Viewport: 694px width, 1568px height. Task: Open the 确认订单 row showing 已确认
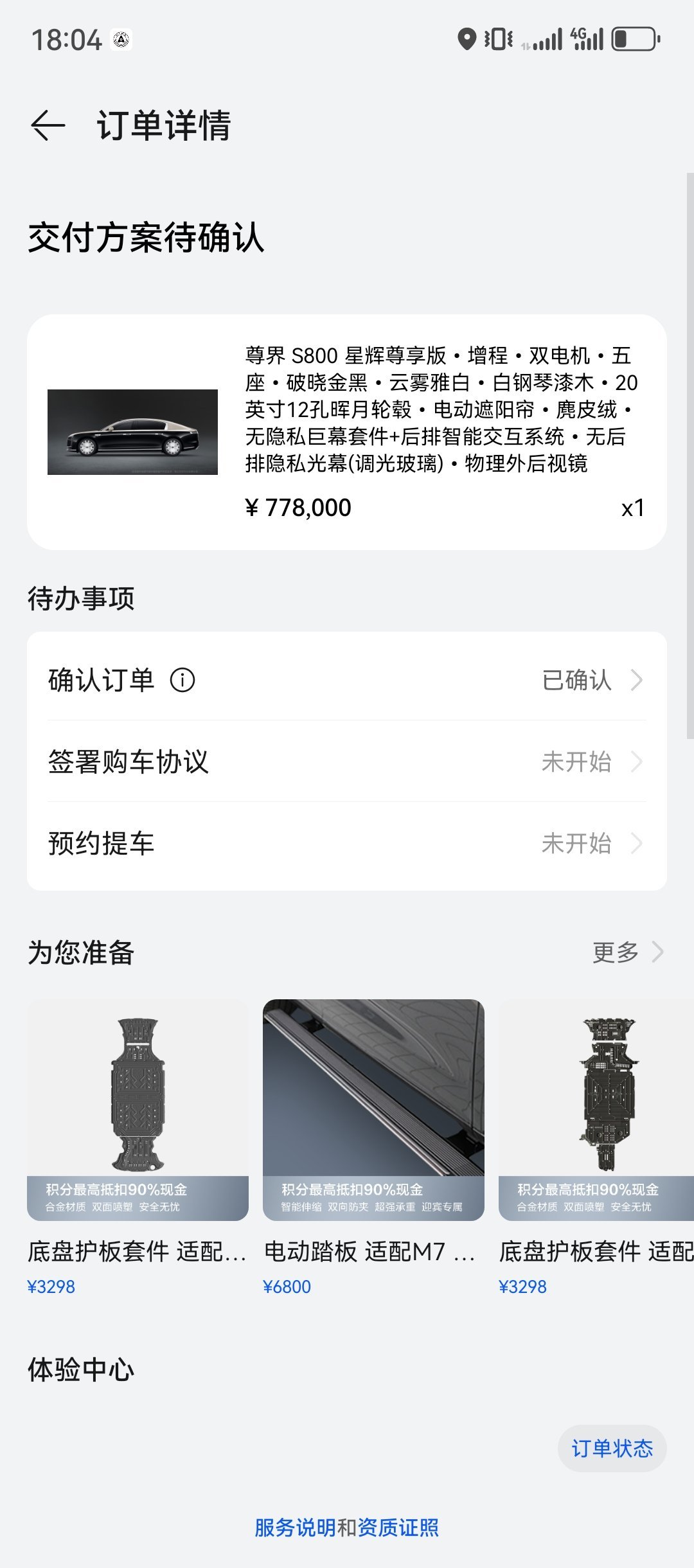coord(347,680)
